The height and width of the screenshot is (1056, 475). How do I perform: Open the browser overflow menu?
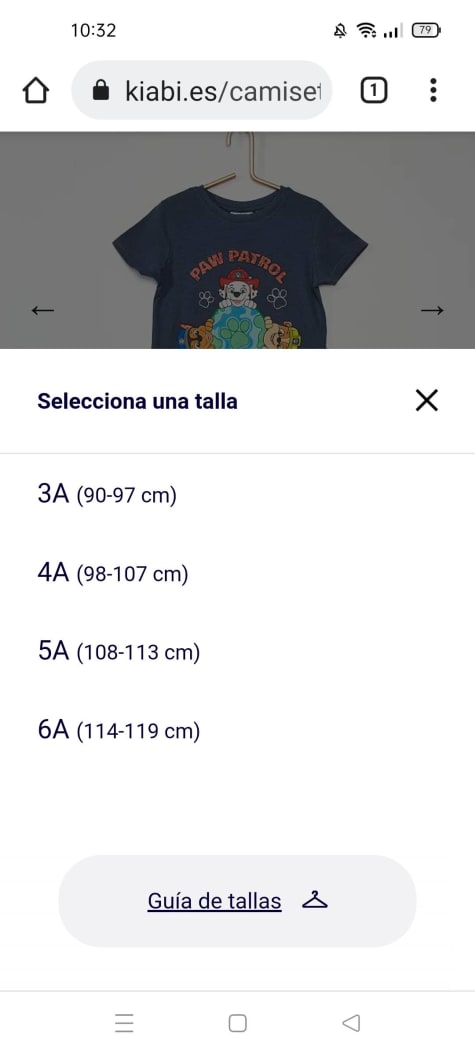[433, 90]
